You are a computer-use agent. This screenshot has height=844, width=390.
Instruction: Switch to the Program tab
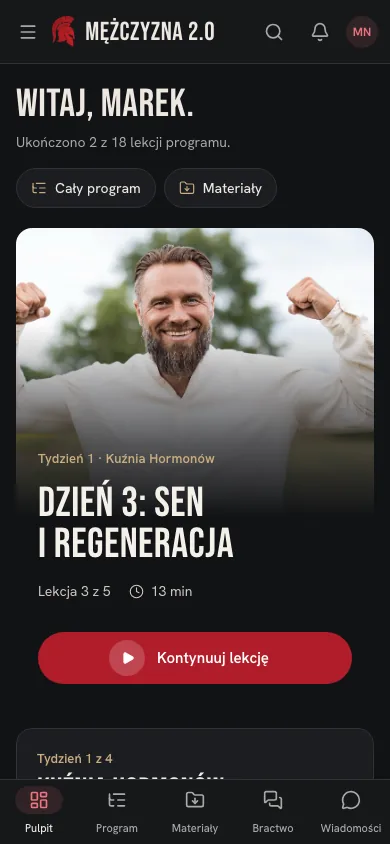(x=117, y=812)
